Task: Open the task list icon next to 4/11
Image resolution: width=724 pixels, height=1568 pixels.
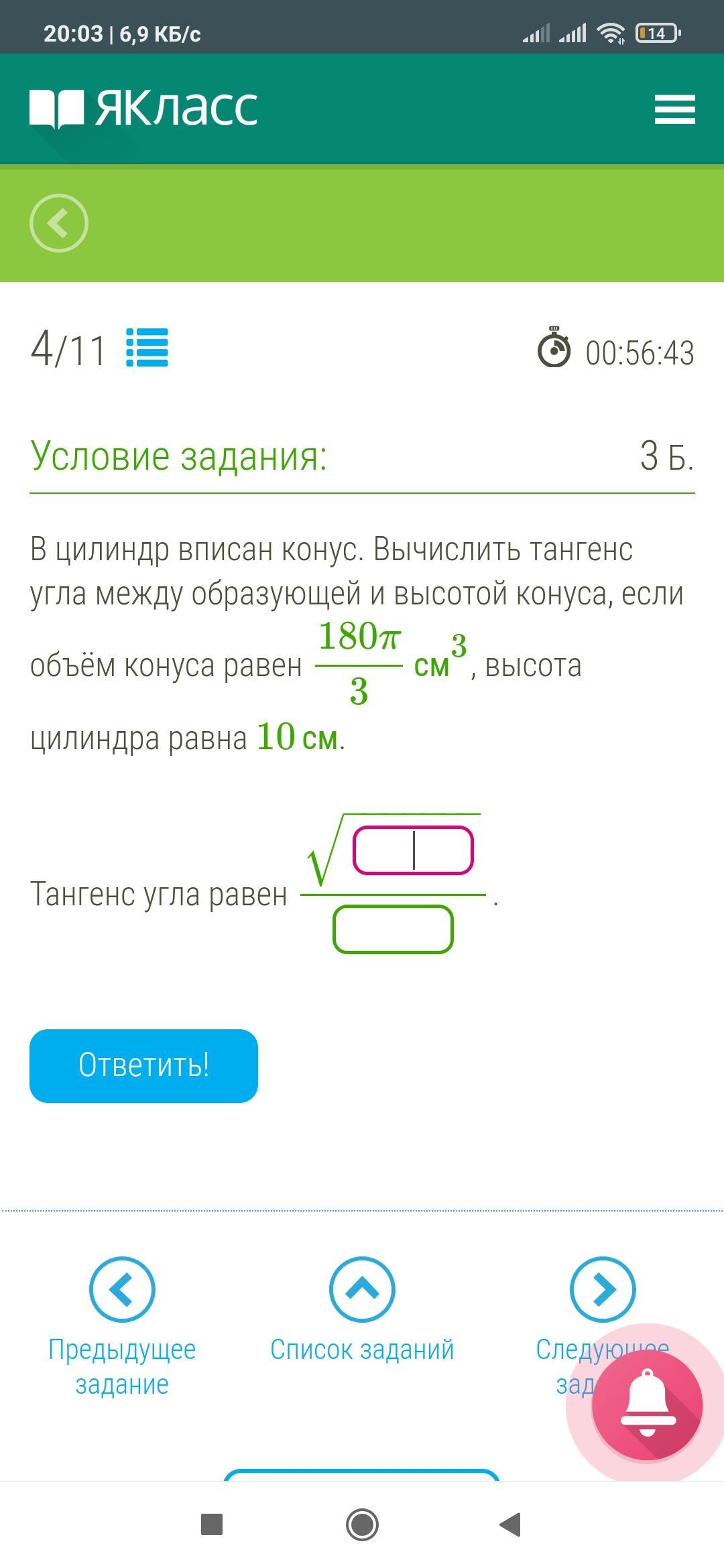Action: (147, 348)
